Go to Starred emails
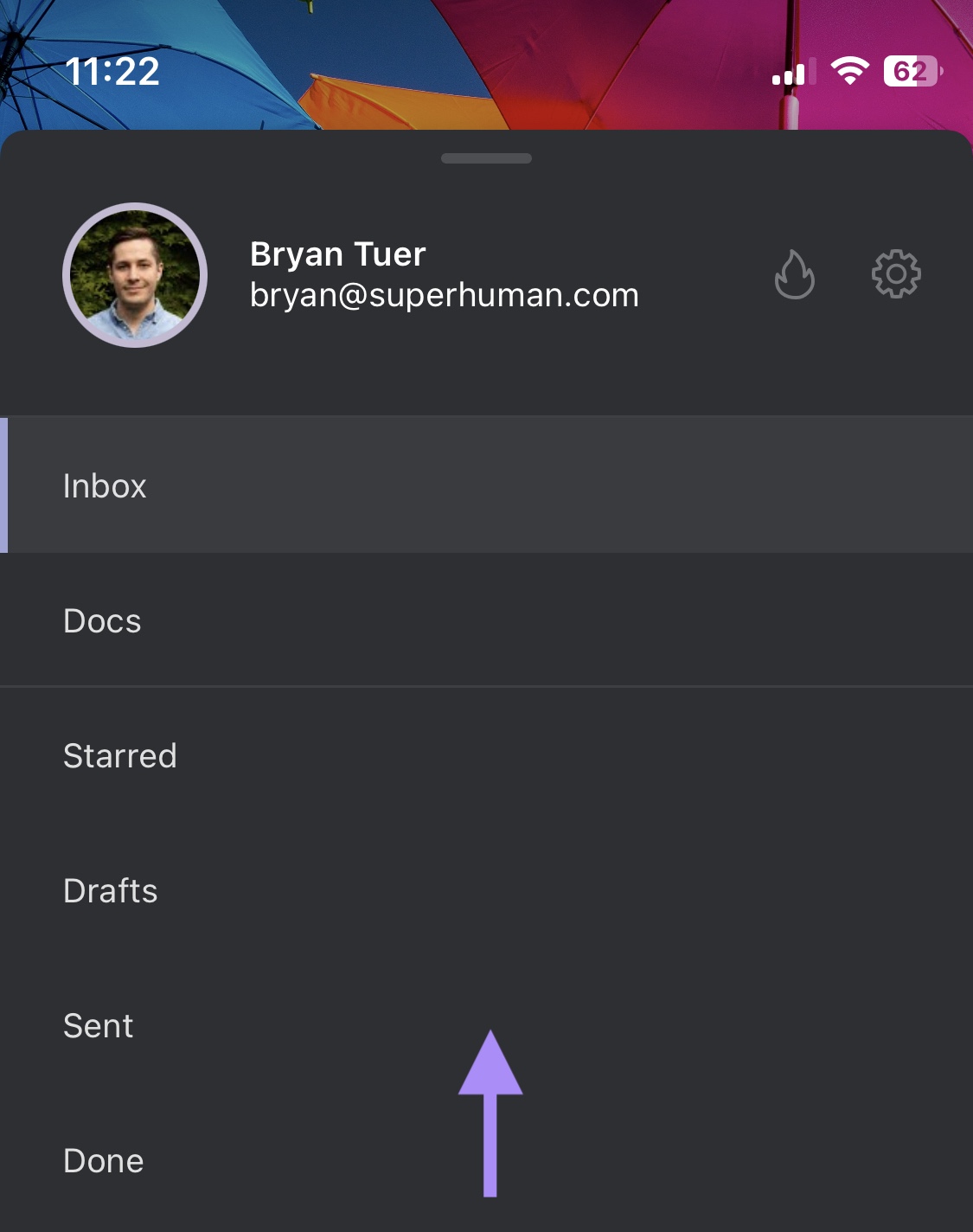Screen dimensions: 973x1232 coord(120,756)
